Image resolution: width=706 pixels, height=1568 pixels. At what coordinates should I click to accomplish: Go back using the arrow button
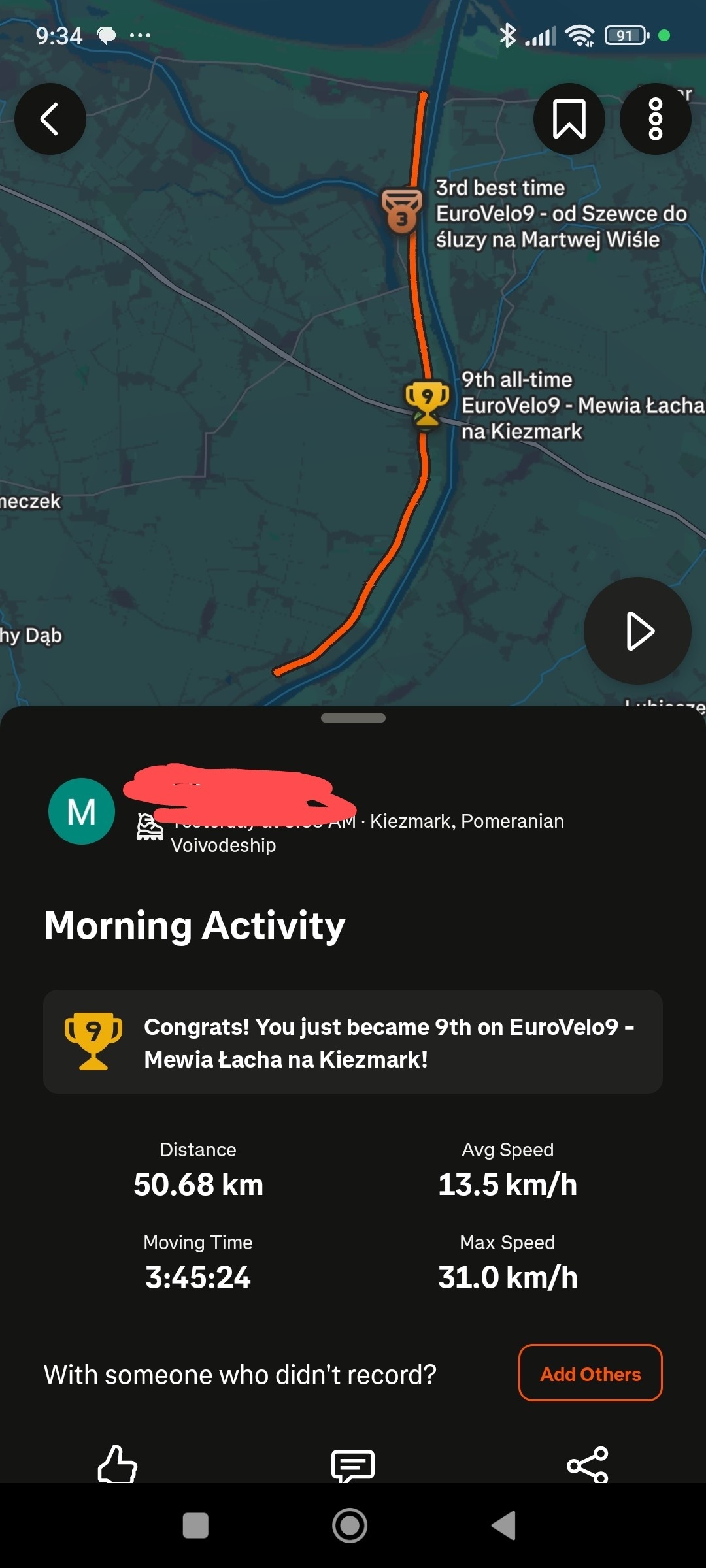coord(50,119)
